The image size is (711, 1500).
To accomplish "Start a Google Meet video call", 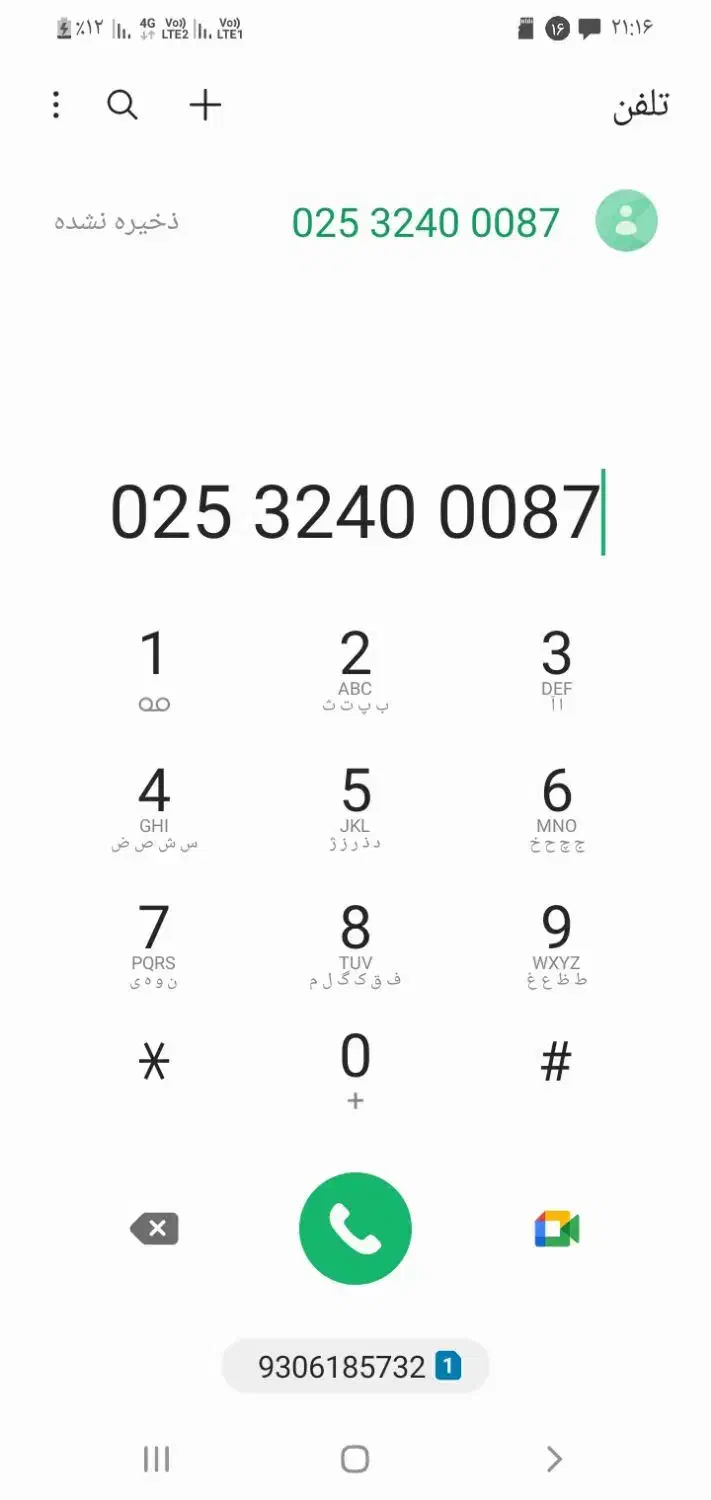I will click(x=557, y=1229).
